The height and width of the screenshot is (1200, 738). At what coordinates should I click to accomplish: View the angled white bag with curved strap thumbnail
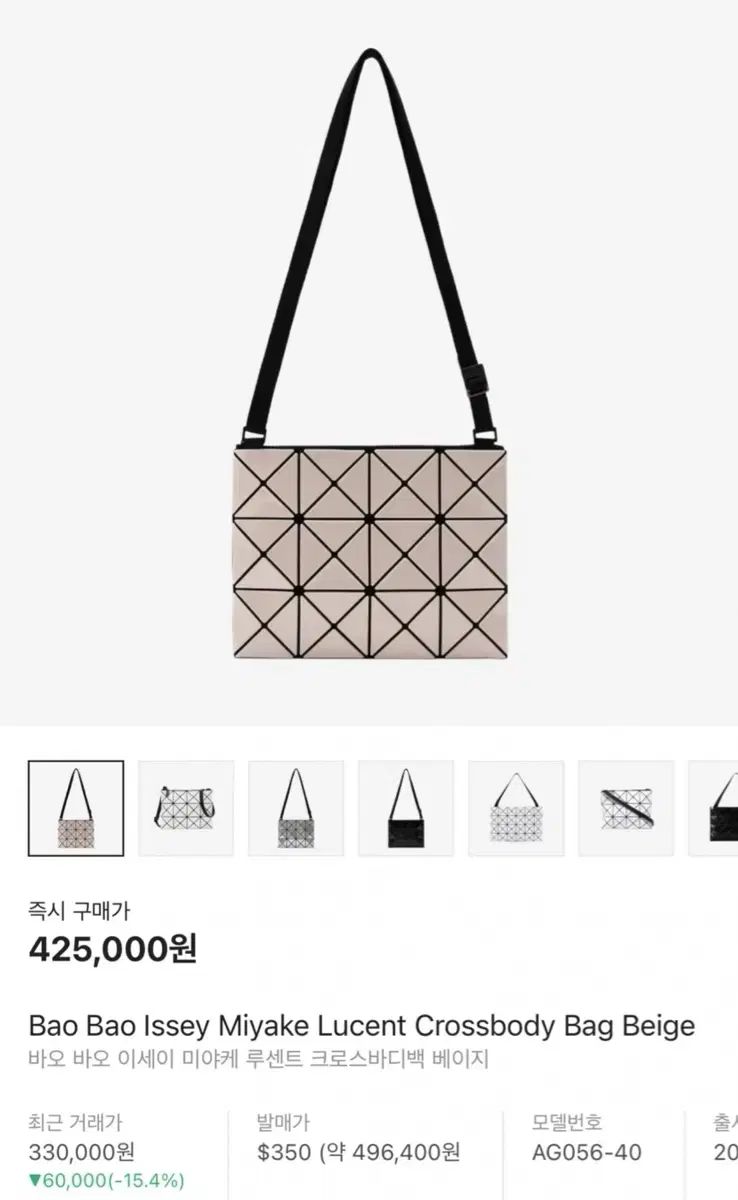[186, 808]
